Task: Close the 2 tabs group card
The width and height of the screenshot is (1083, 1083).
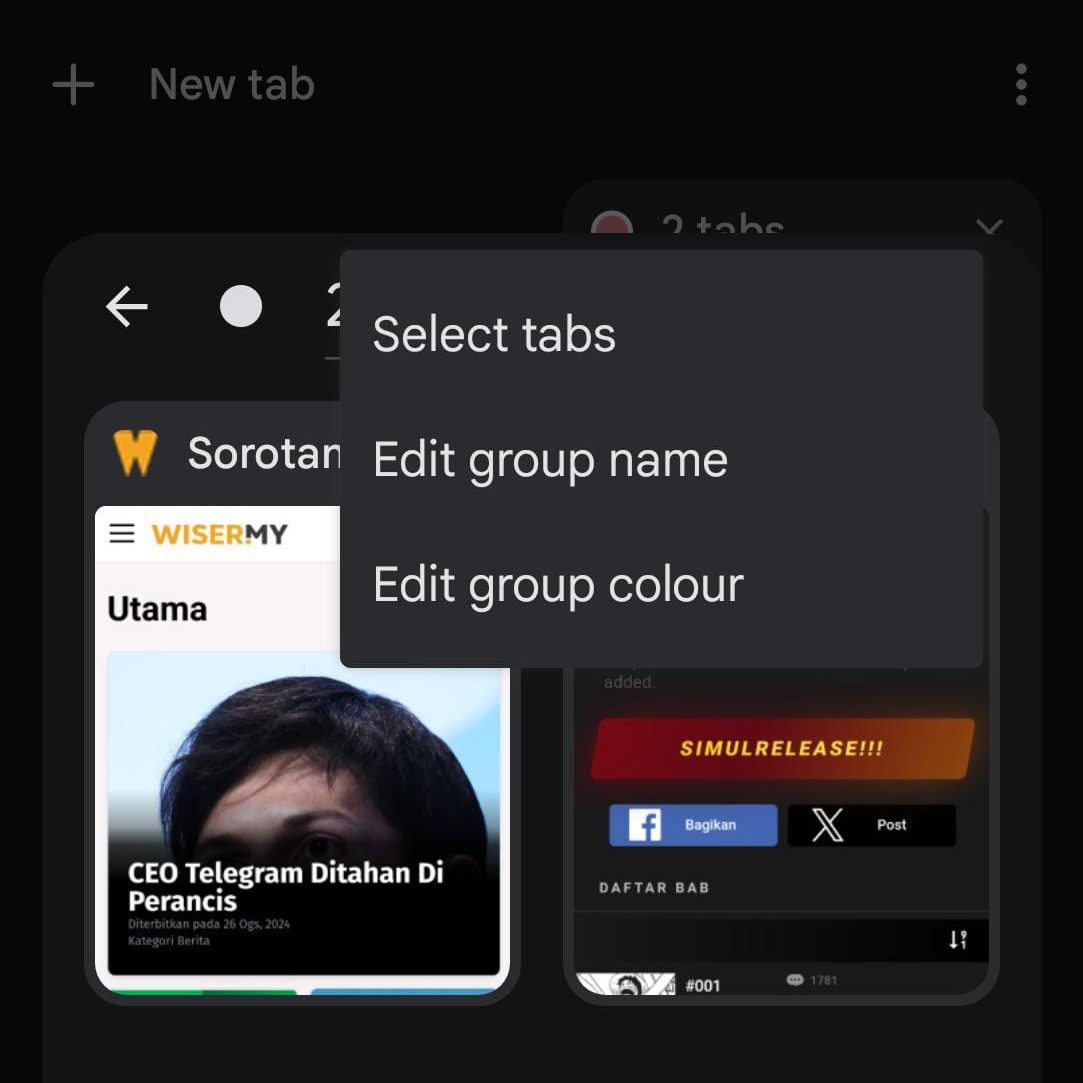Action: pyautogui.click(x=988, y=228)
